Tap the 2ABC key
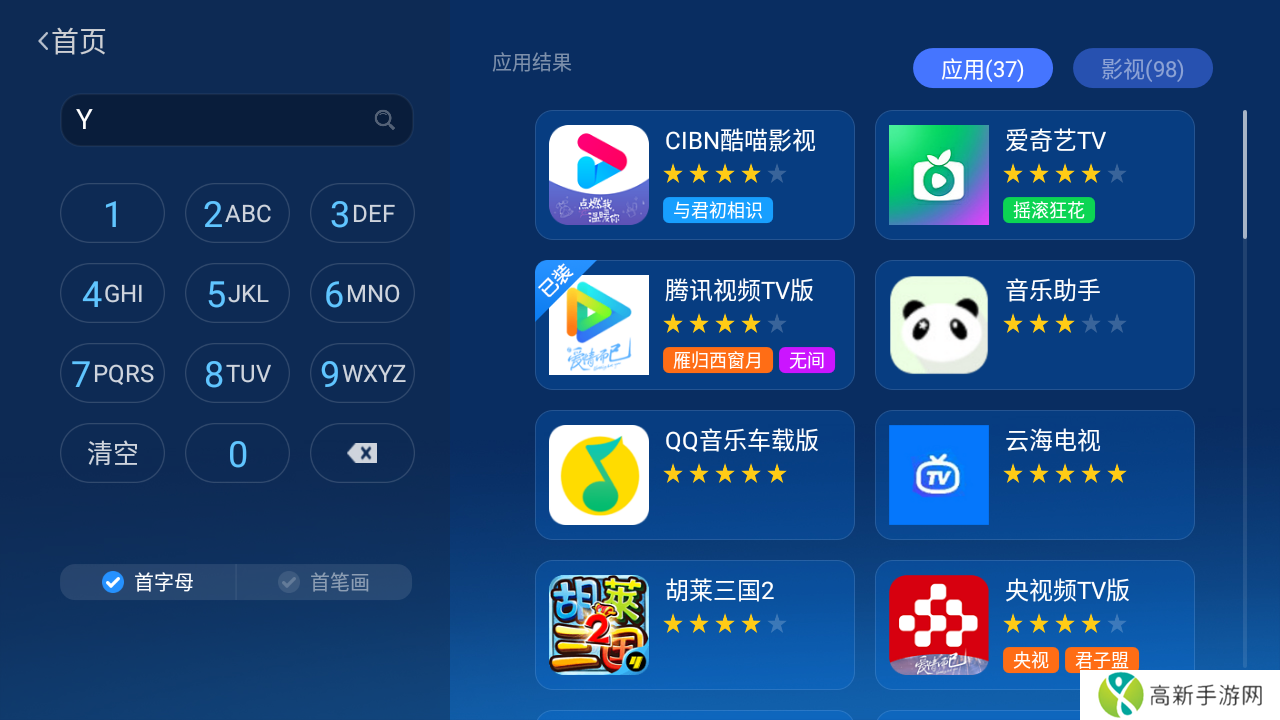 pyautogui.click(x=237, y=213)
